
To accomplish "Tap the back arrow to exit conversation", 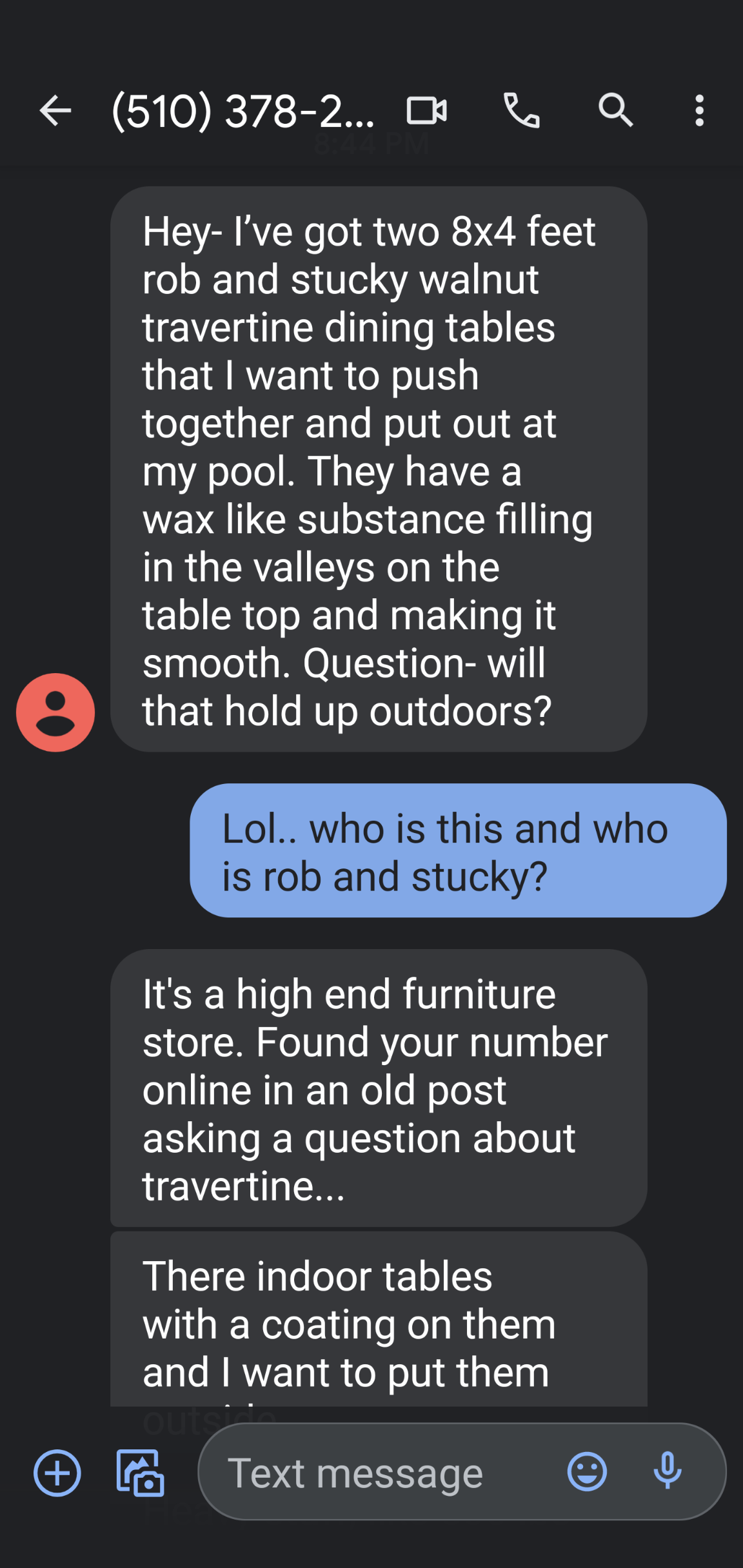I will 55,110.
